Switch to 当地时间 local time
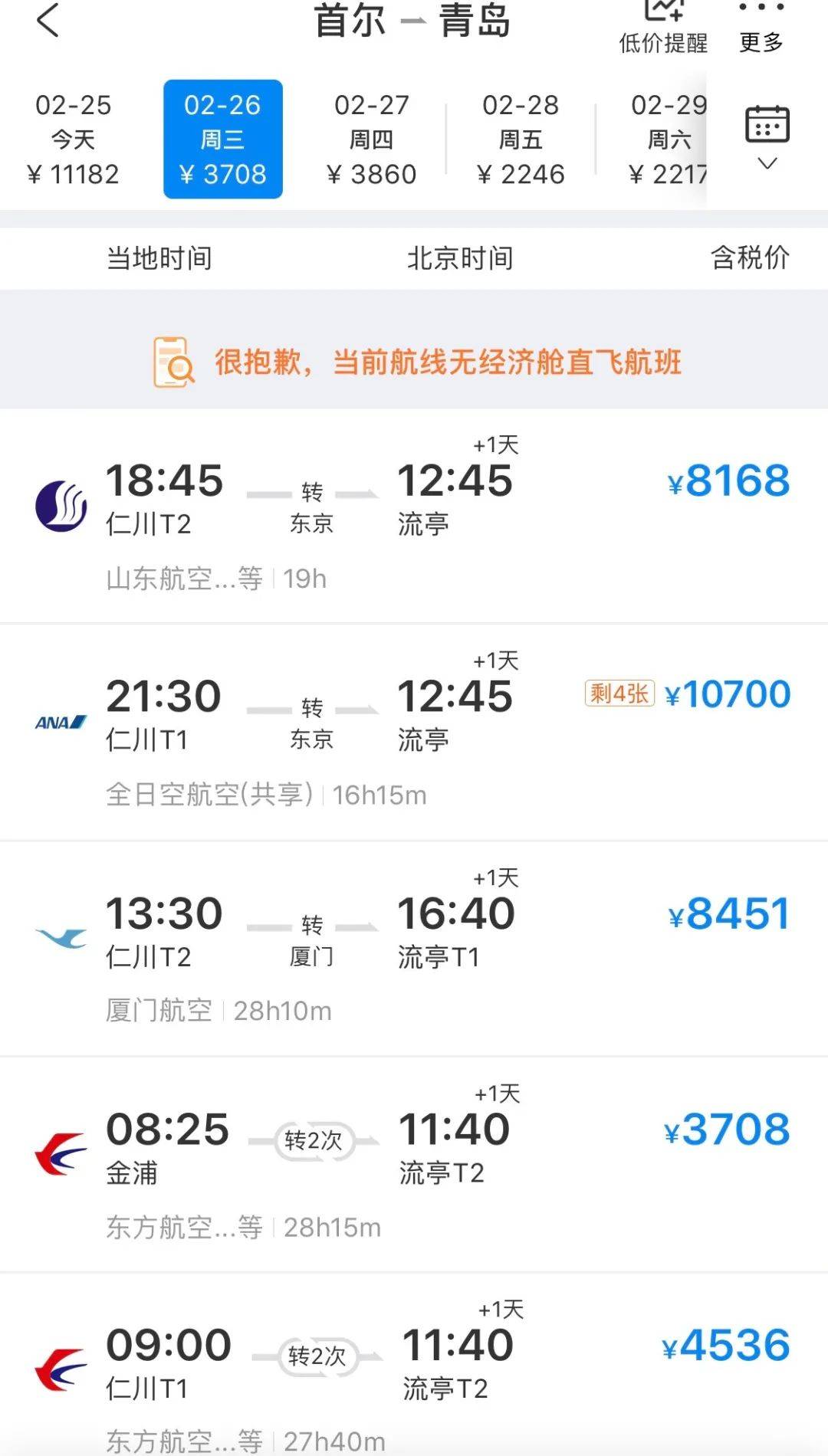Image resolution: width=828 pixels, height=1456 pixels. pos(159,258)
